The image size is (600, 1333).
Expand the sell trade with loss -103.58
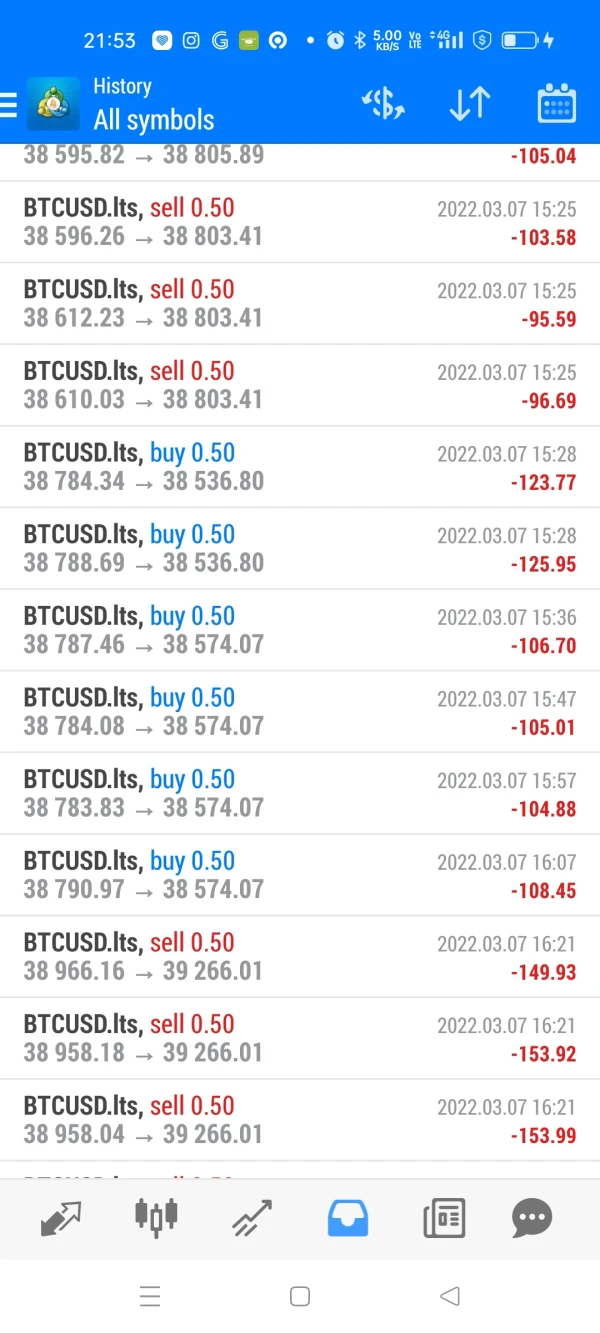click(x=300, y=222)
